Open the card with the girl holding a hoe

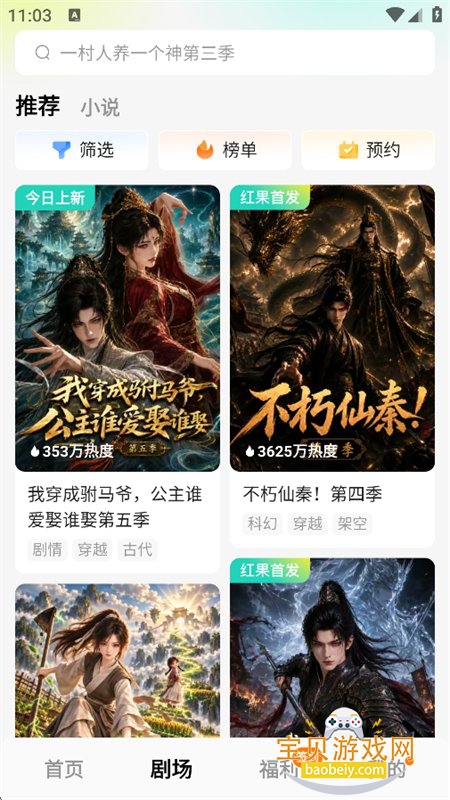pos(117,660)
